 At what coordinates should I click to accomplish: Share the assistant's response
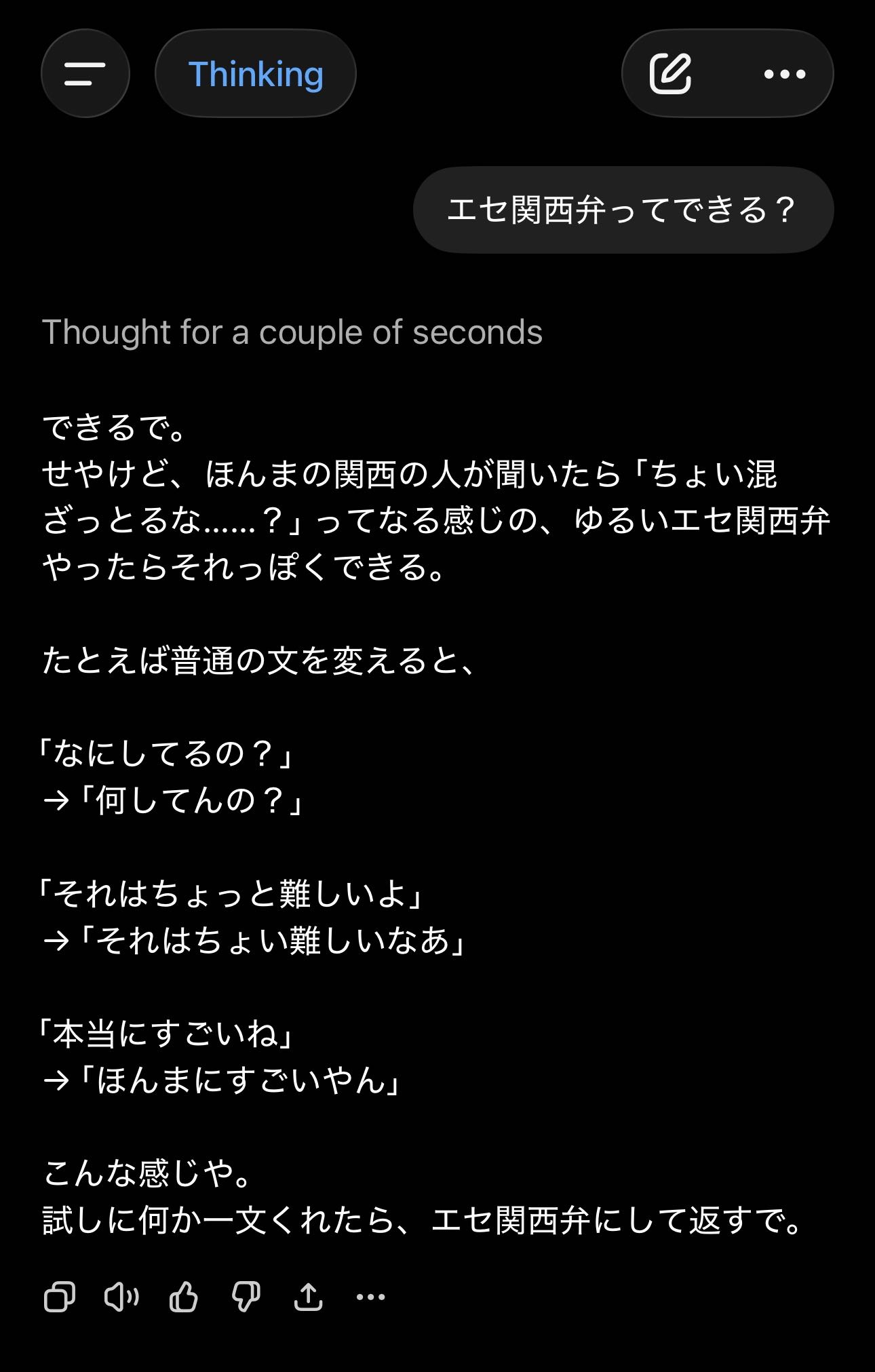[308, 1297]
